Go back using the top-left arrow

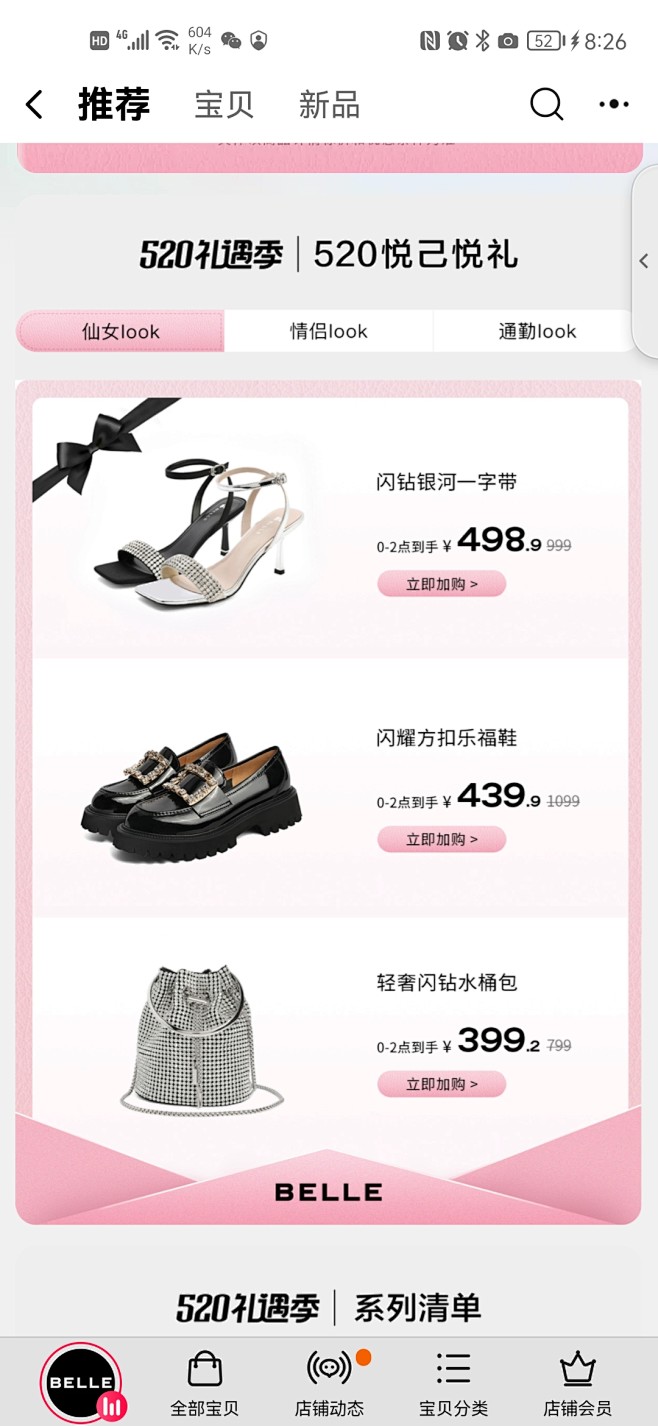pos(35,104)
